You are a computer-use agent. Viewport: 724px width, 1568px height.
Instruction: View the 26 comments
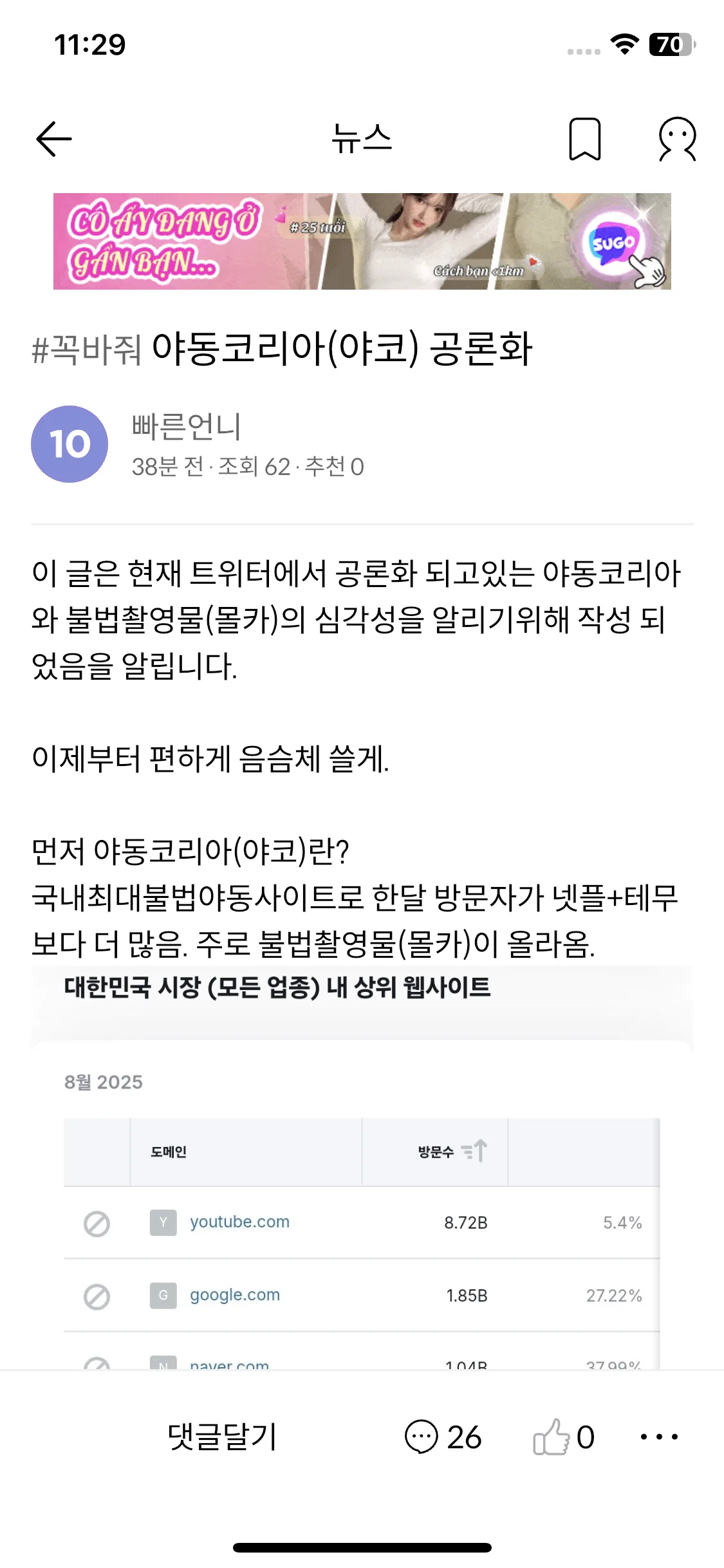pyautogui.click(x=443, y=1437)
